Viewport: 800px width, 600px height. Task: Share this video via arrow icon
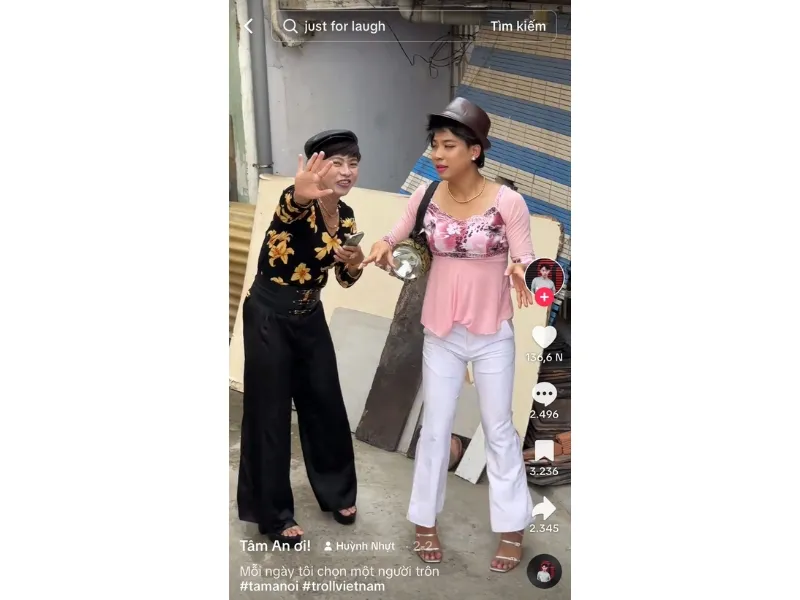(x=544, y=508)
